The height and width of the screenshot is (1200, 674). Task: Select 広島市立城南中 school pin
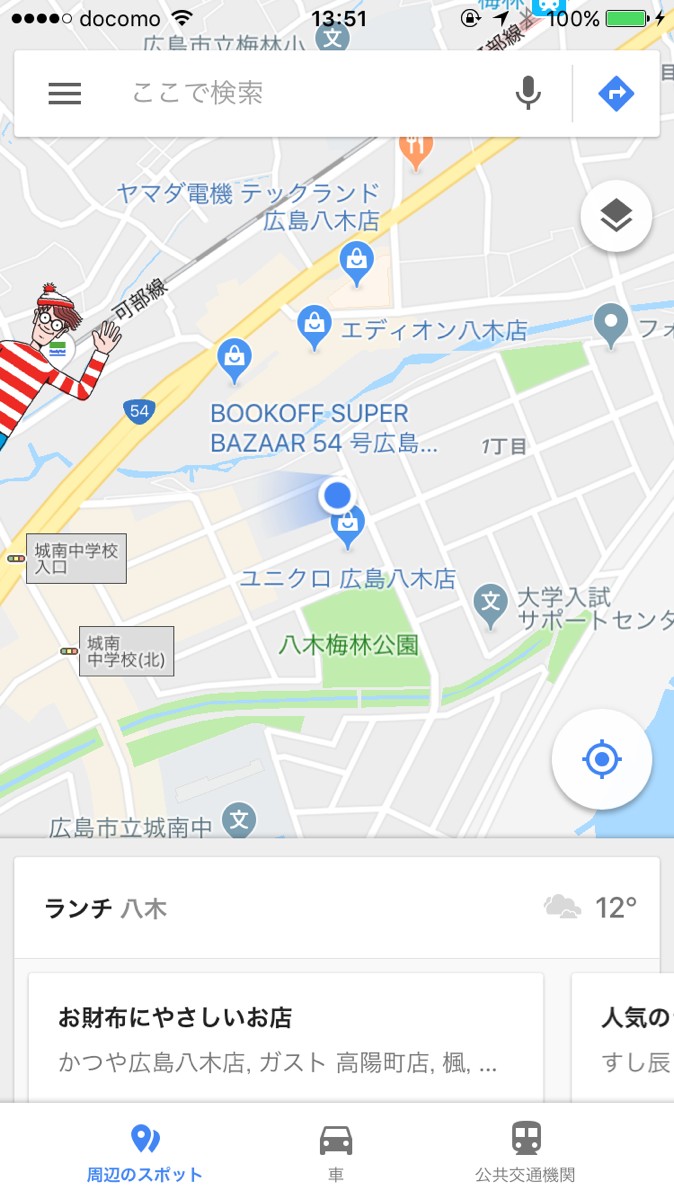coord(239,821)
